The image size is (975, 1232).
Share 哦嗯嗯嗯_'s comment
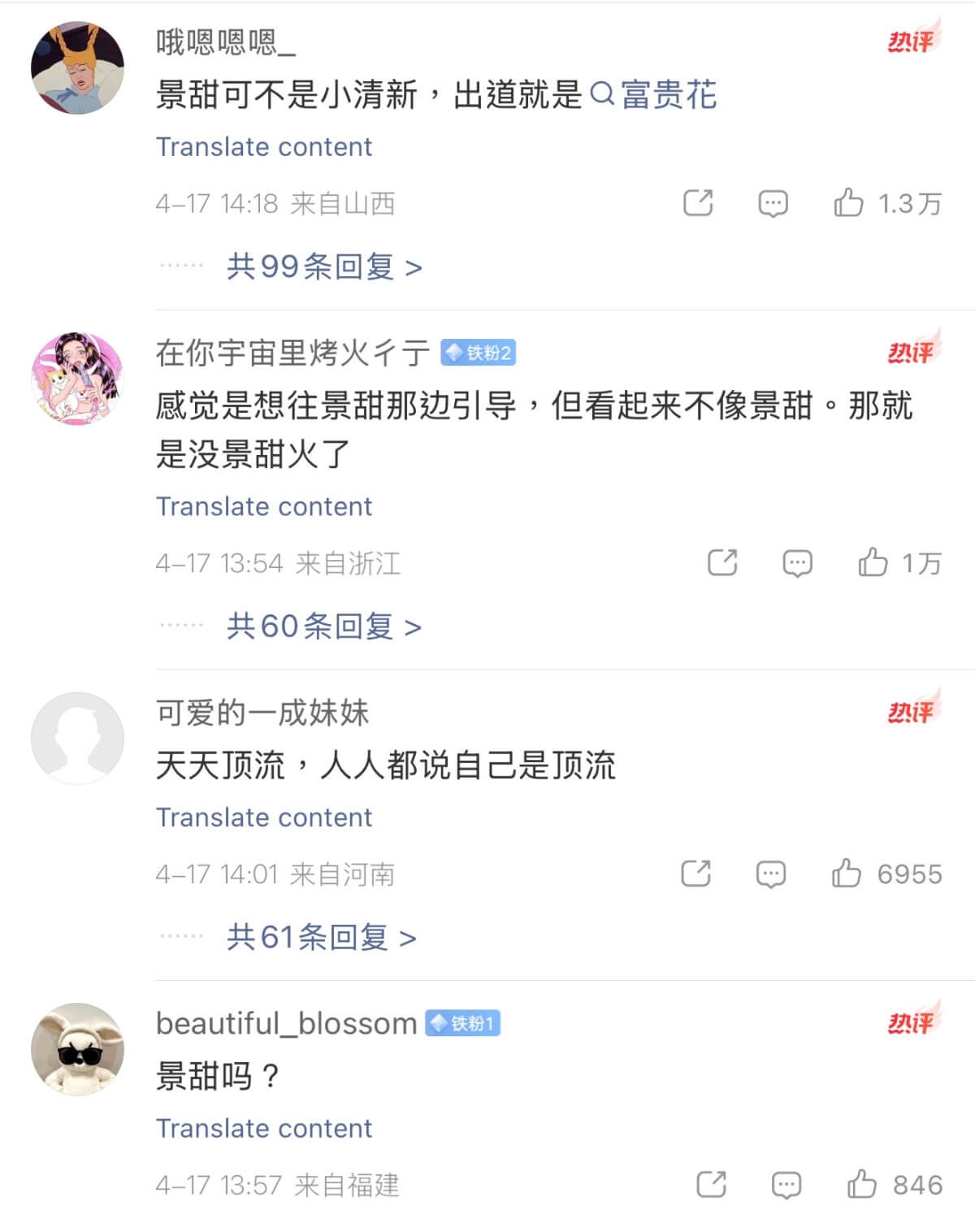698,202
